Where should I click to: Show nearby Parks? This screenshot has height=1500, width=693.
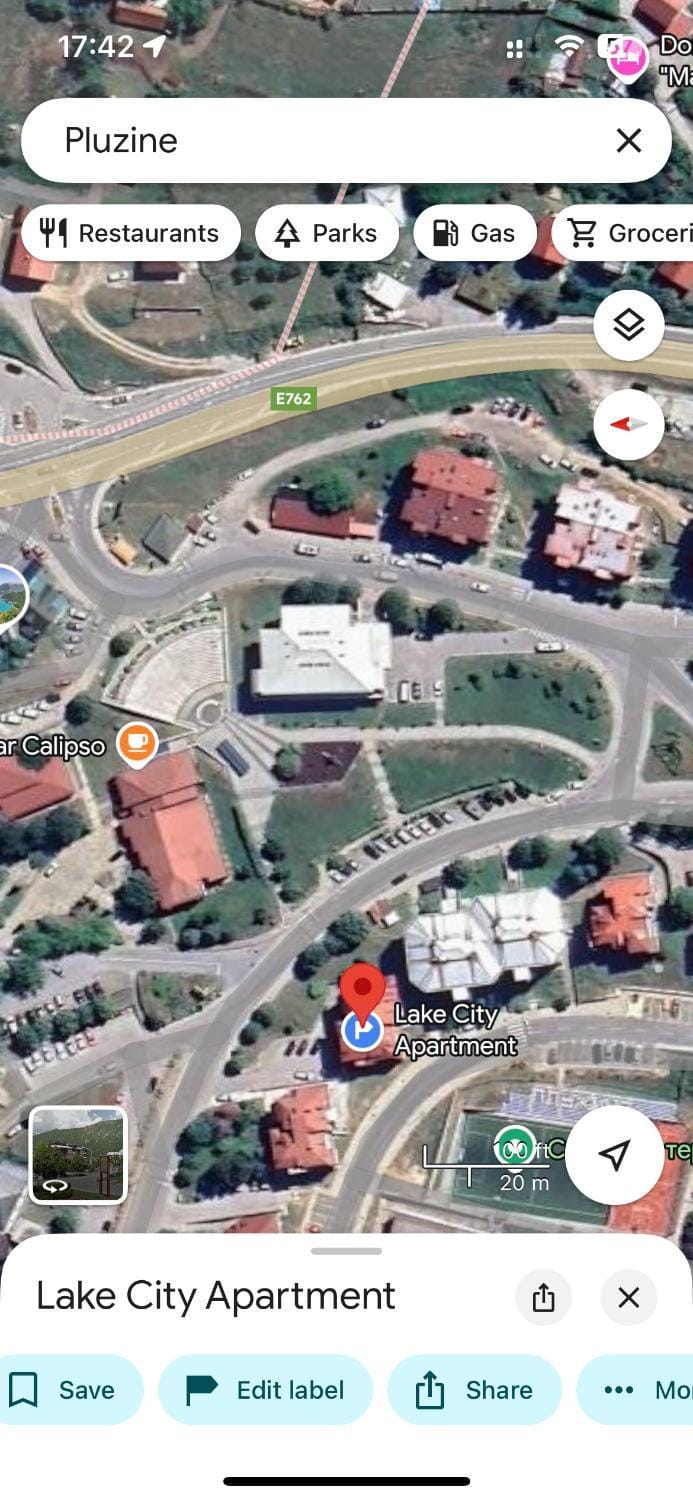tap(327, 233)
